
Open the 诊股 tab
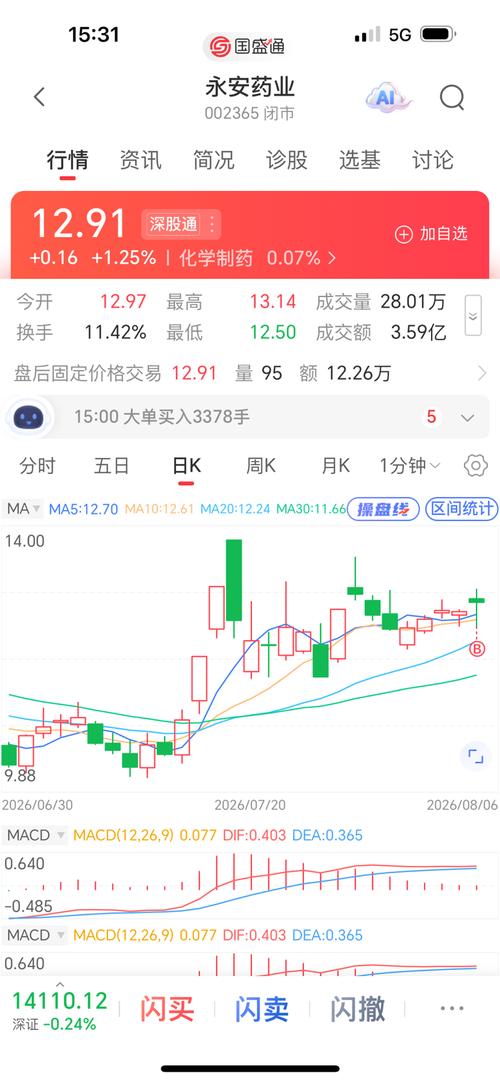tap(287, 160)
